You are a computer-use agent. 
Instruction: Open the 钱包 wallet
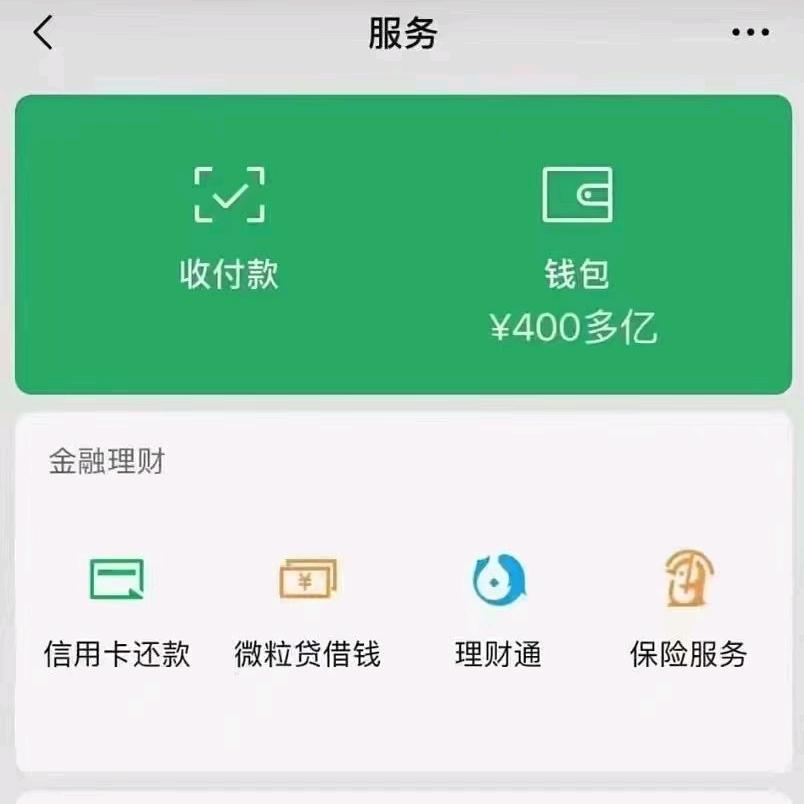tap(576, 240)
